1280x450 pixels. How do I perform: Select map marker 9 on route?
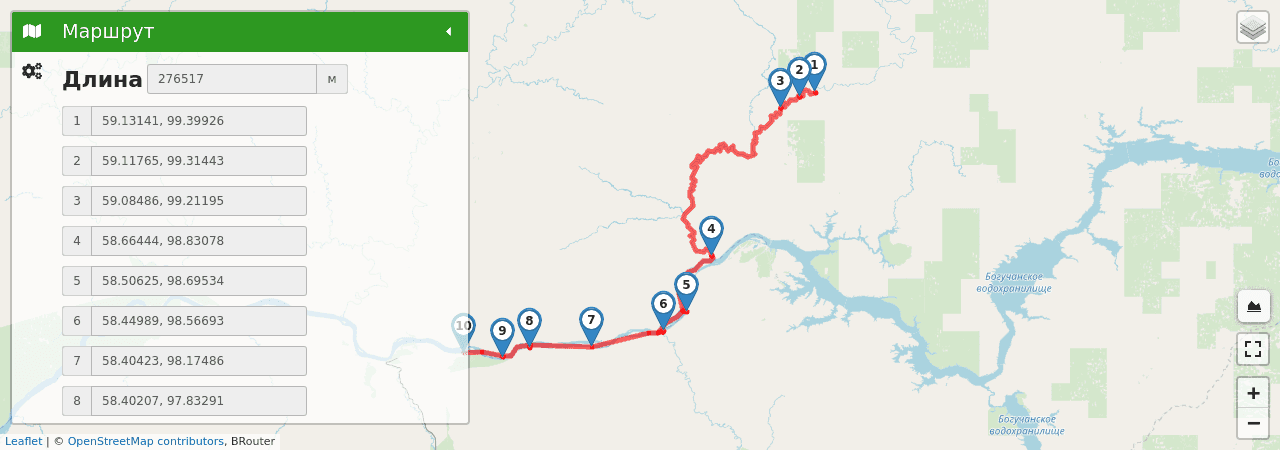click(502, 332)
